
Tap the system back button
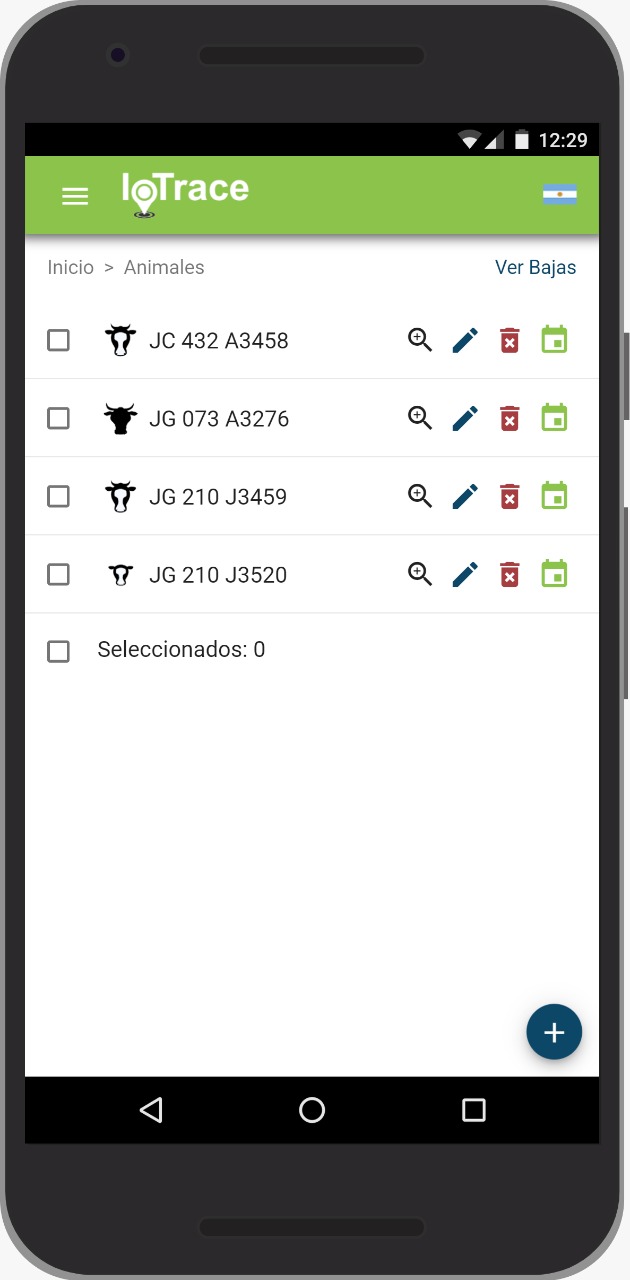coord(151,1110)
